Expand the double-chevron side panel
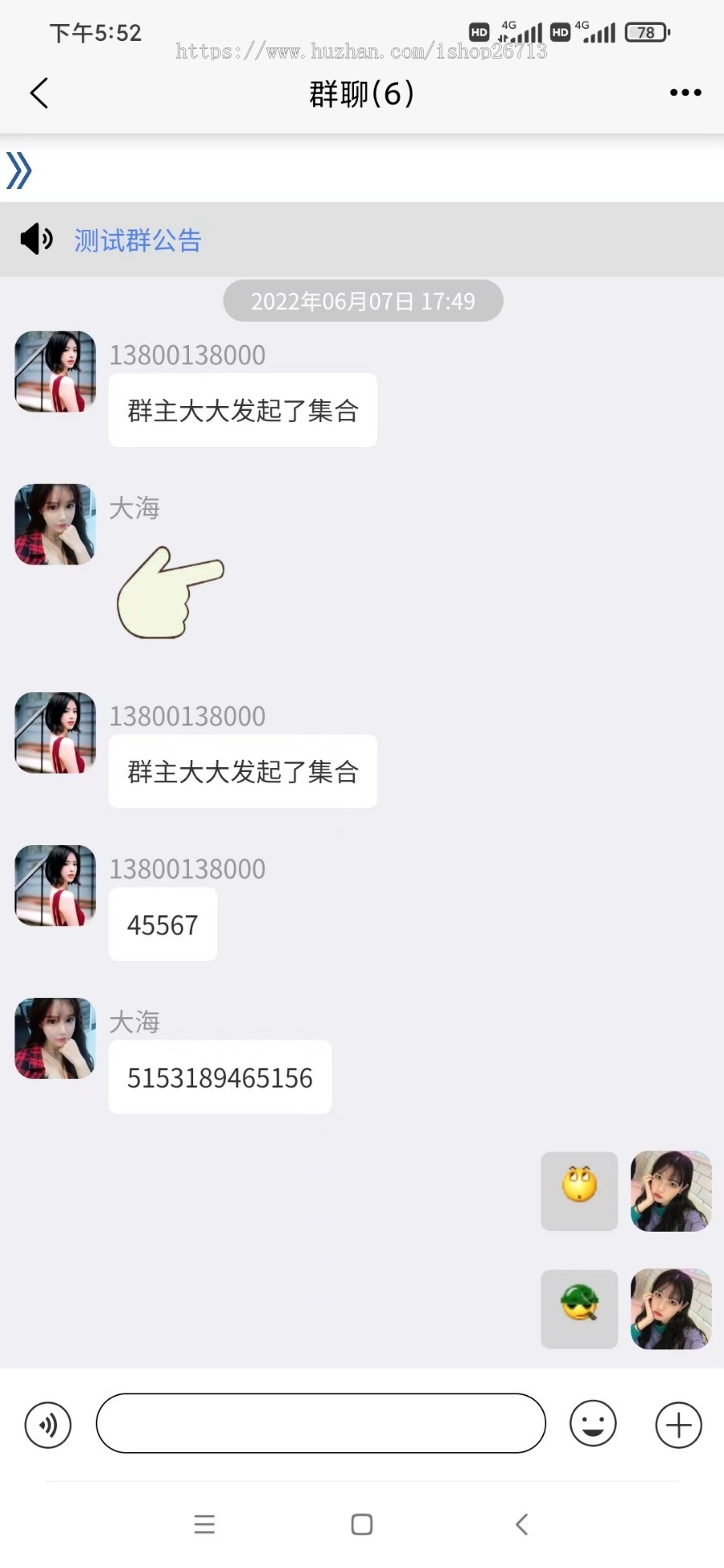Image resolution: width=724 pixels, height=1568 pixels. 19,170
